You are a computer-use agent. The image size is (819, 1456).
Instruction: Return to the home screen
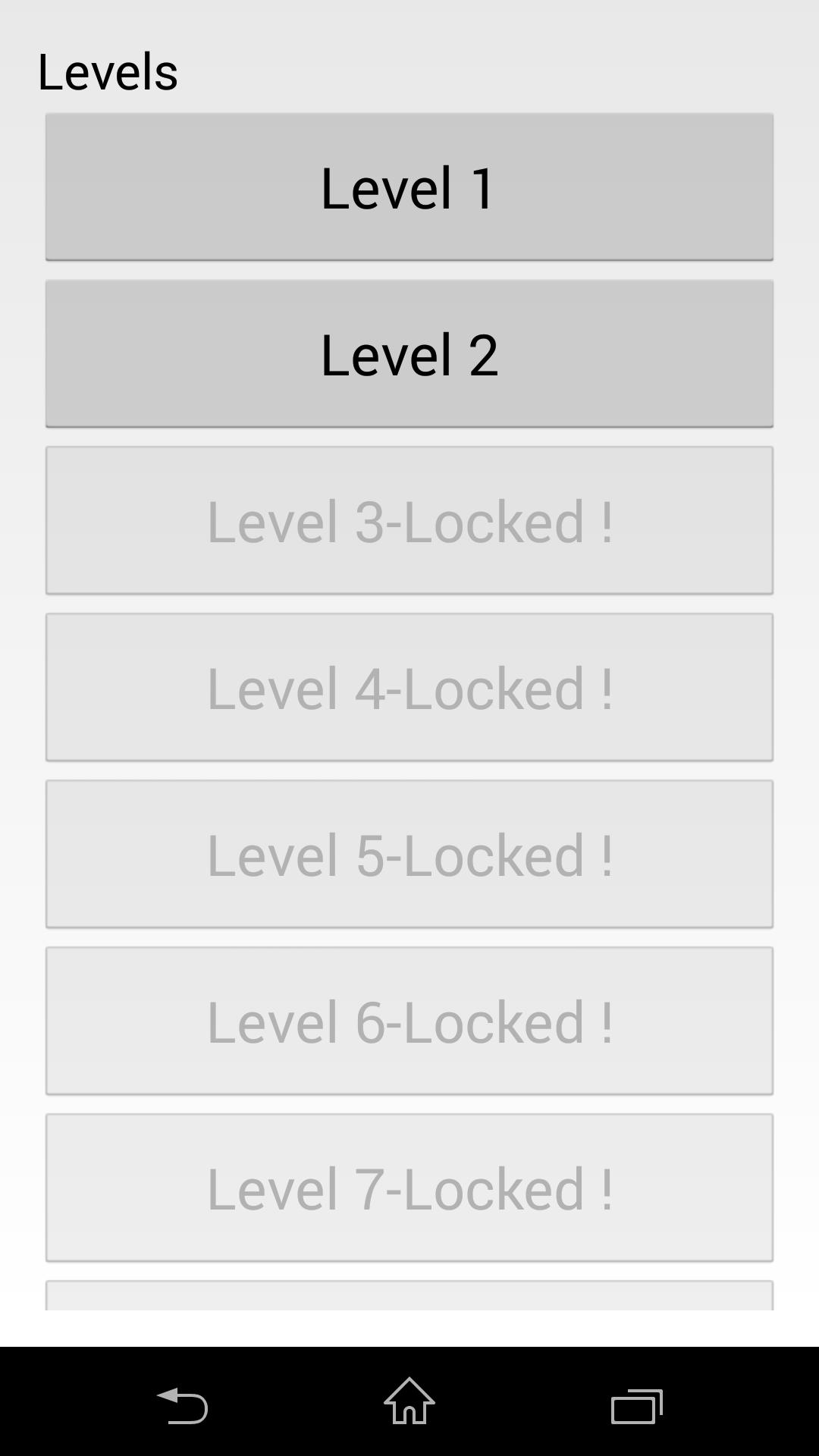coord(409,1401)
